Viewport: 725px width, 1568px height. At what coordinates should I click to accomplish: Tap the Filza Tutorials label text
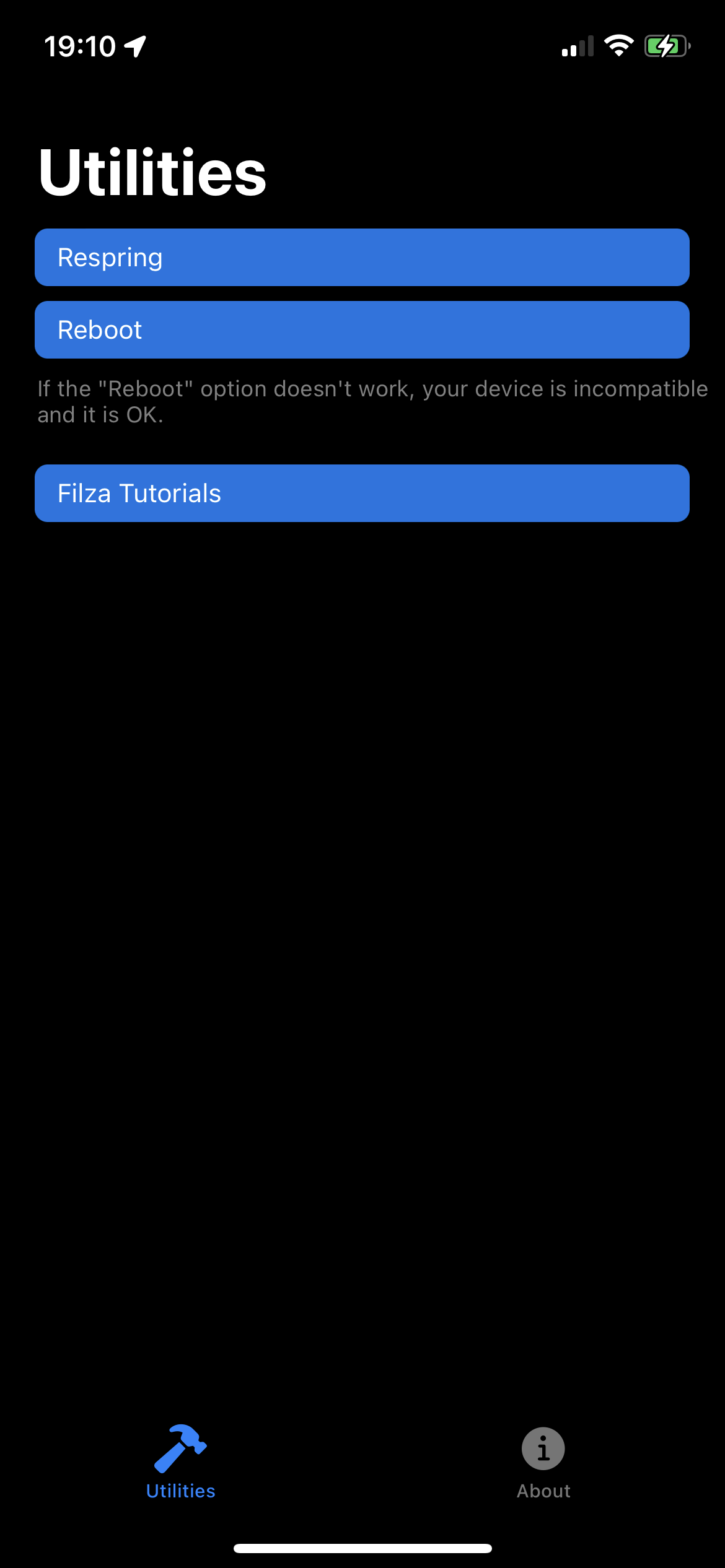(x=139, y=494)
